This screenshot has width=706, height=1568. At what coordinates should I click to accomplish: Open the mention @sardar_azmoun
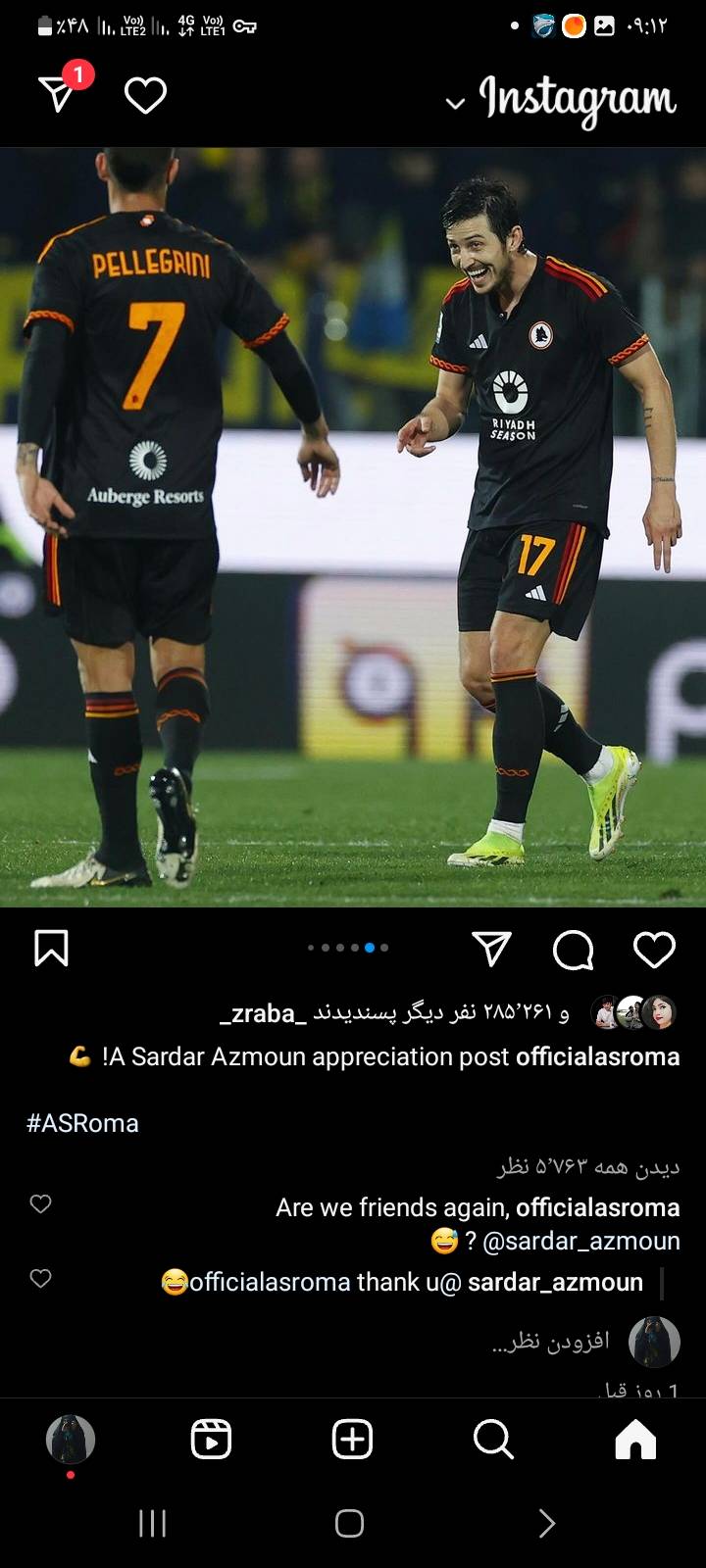click(x=582, y=1241)
